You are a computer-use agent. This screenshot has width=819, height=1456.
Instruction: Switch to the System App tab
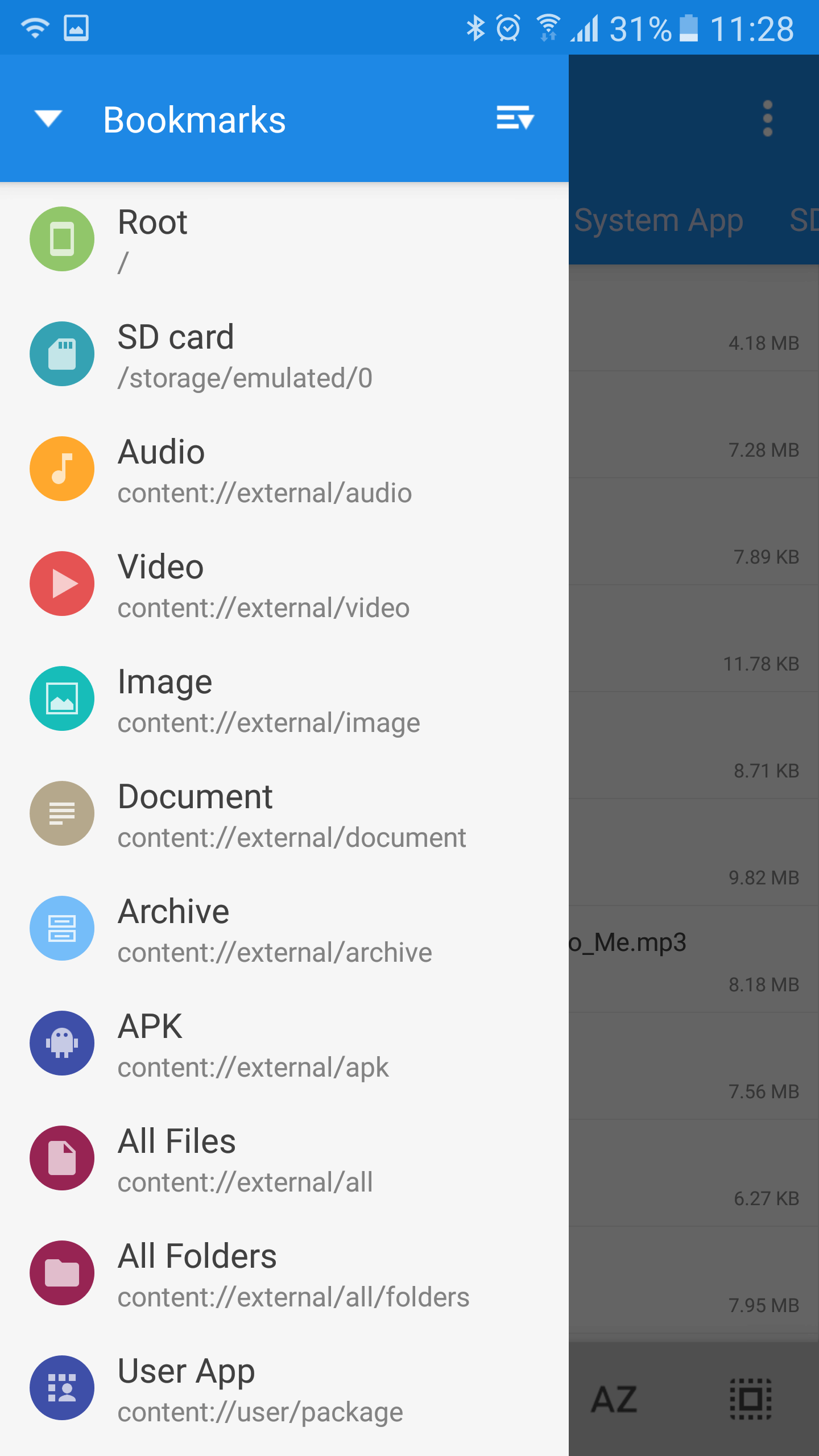click(659, 221)
